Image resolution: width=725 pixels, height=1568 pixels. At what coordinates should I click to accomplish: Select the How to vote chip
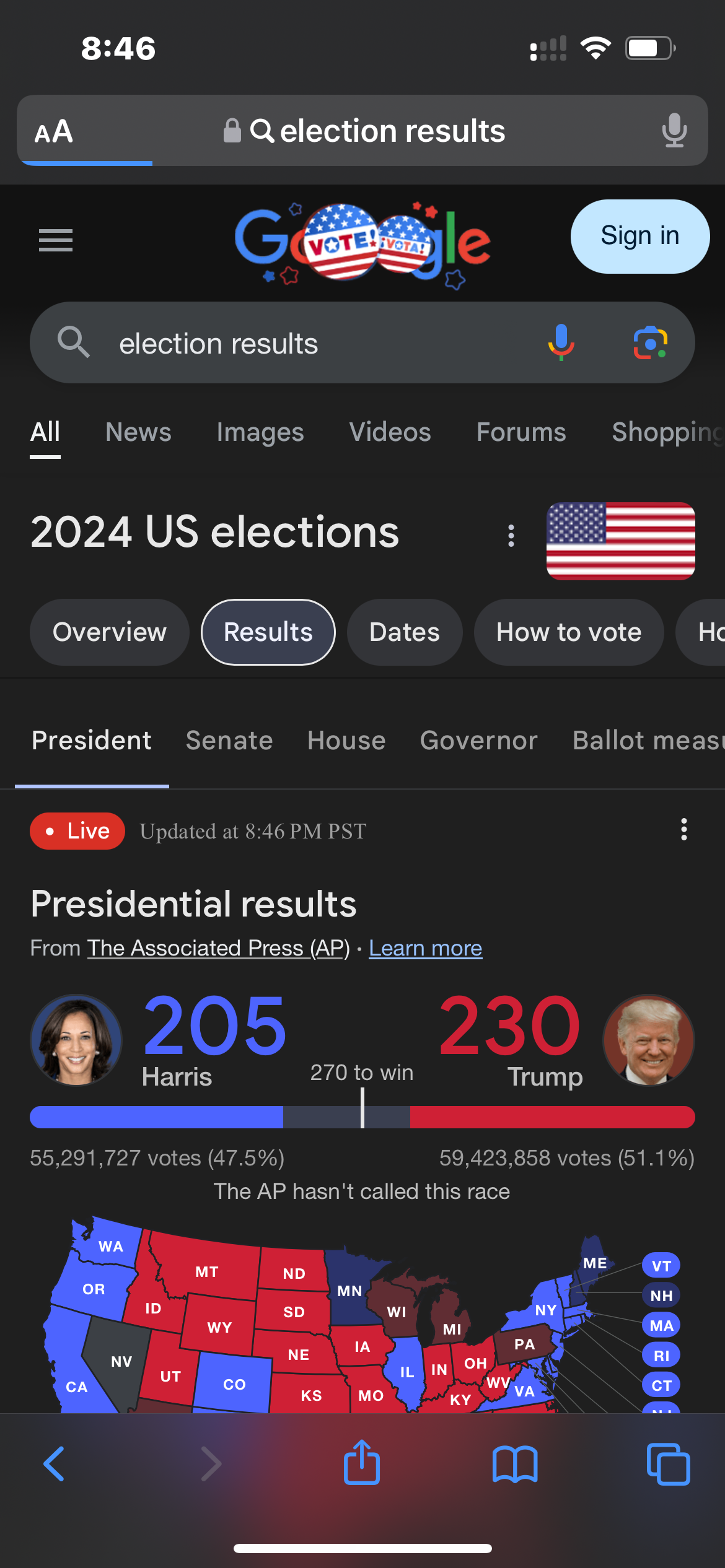pyautogui.click(x=569, y=632)
